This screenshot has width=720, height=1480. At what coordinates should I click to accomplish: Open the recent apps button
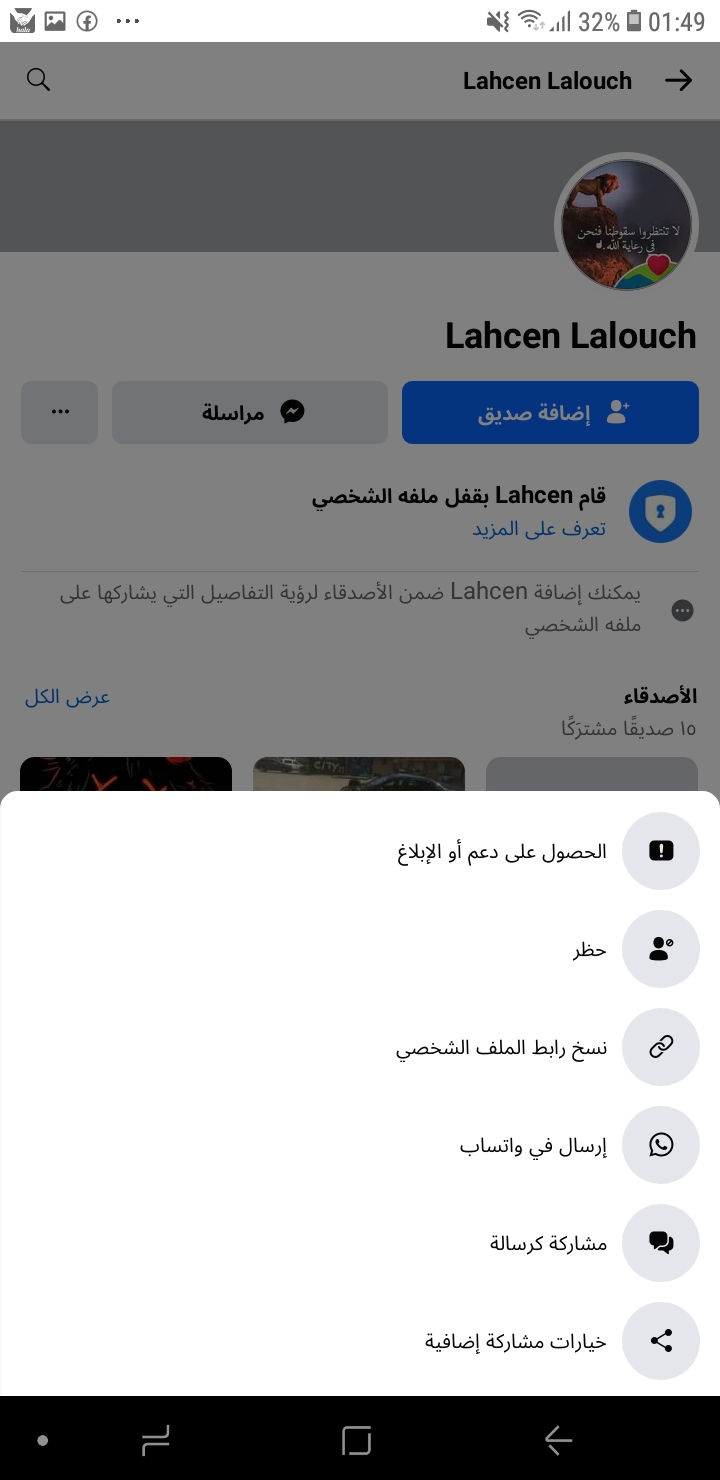tap(156, 1440)
